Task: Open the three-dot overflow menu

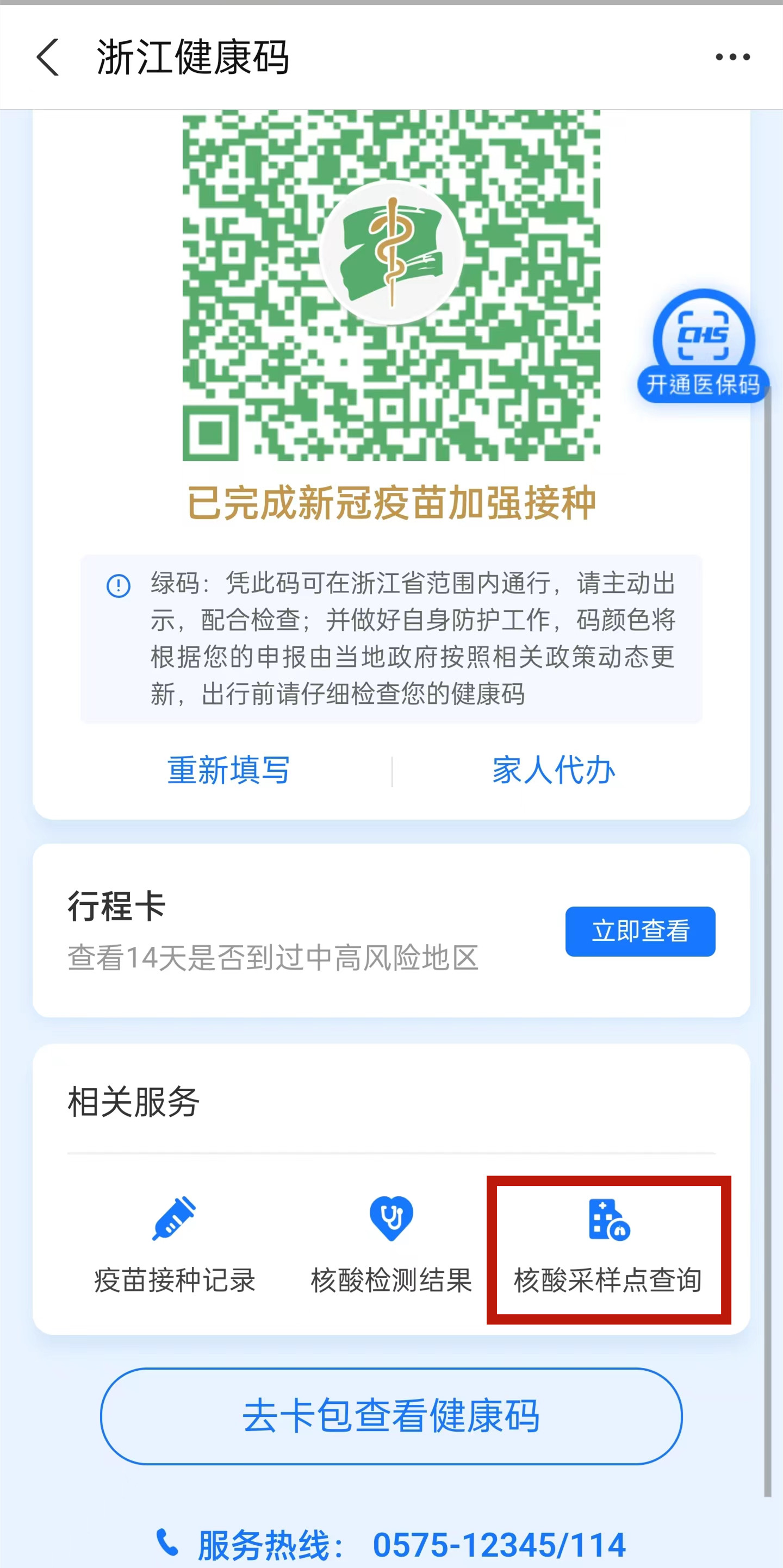Action: 732,57
